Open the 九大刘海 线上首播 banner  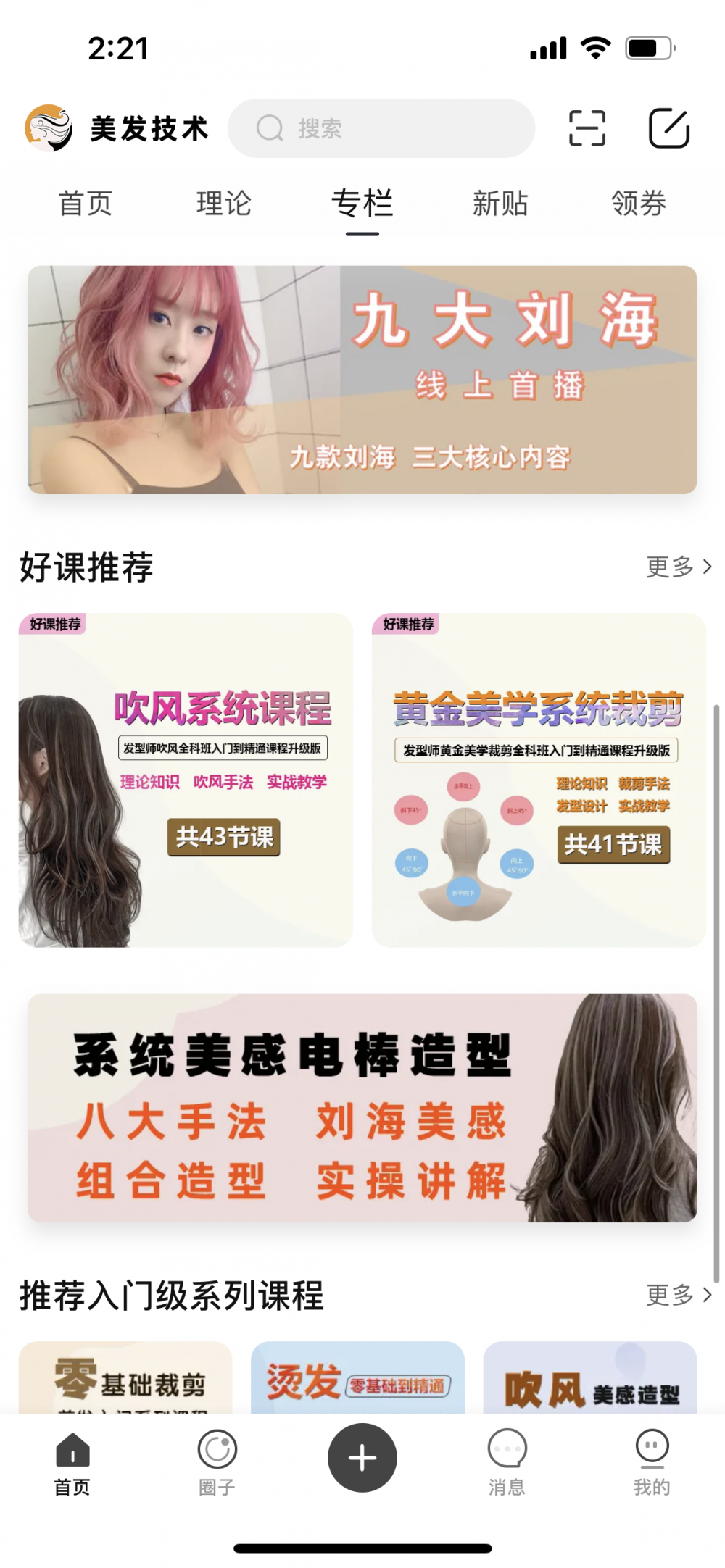click(362, 380)
